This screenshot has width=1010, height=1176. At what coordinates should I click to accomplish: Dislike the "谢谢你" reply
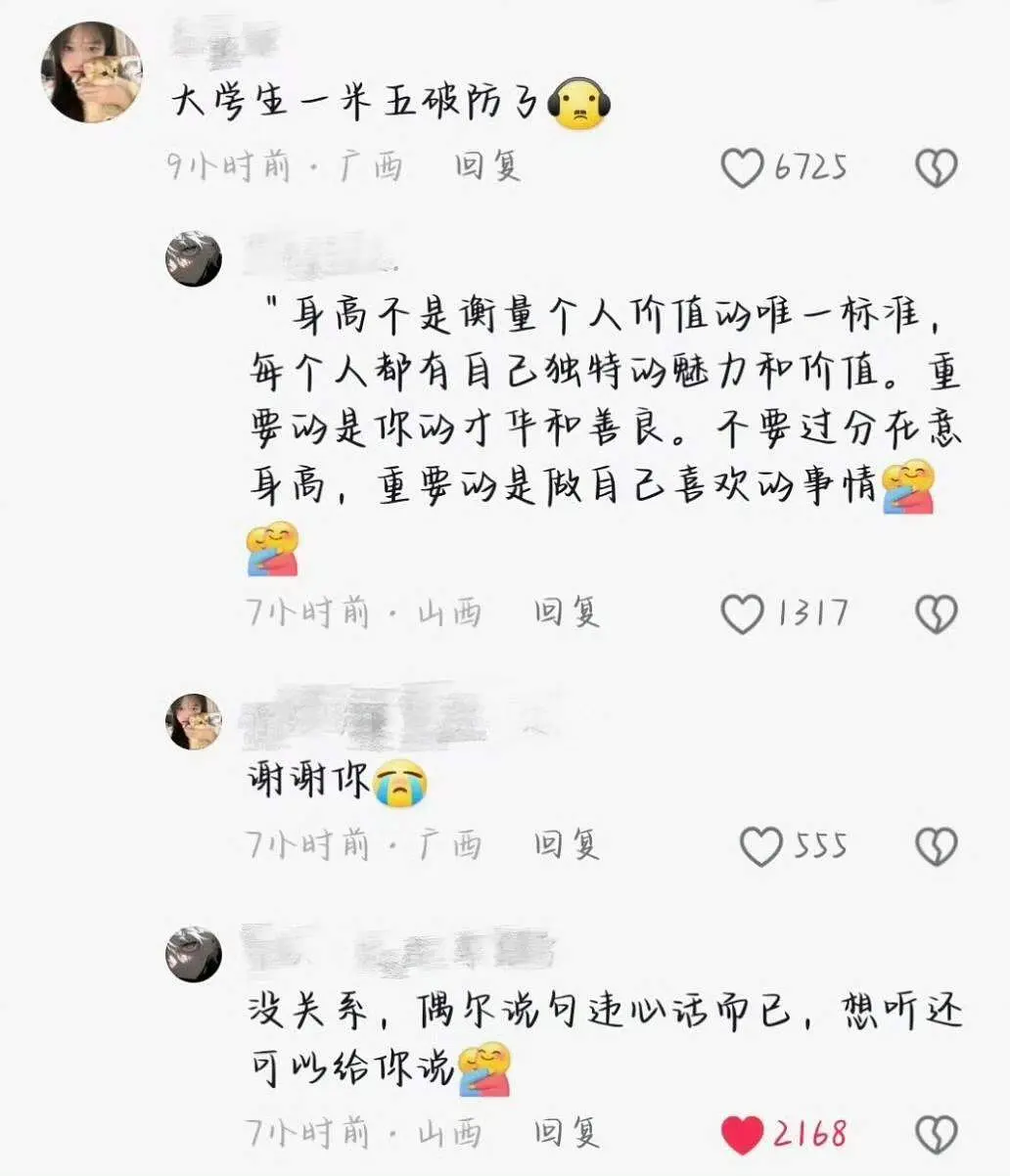(936, 846)
